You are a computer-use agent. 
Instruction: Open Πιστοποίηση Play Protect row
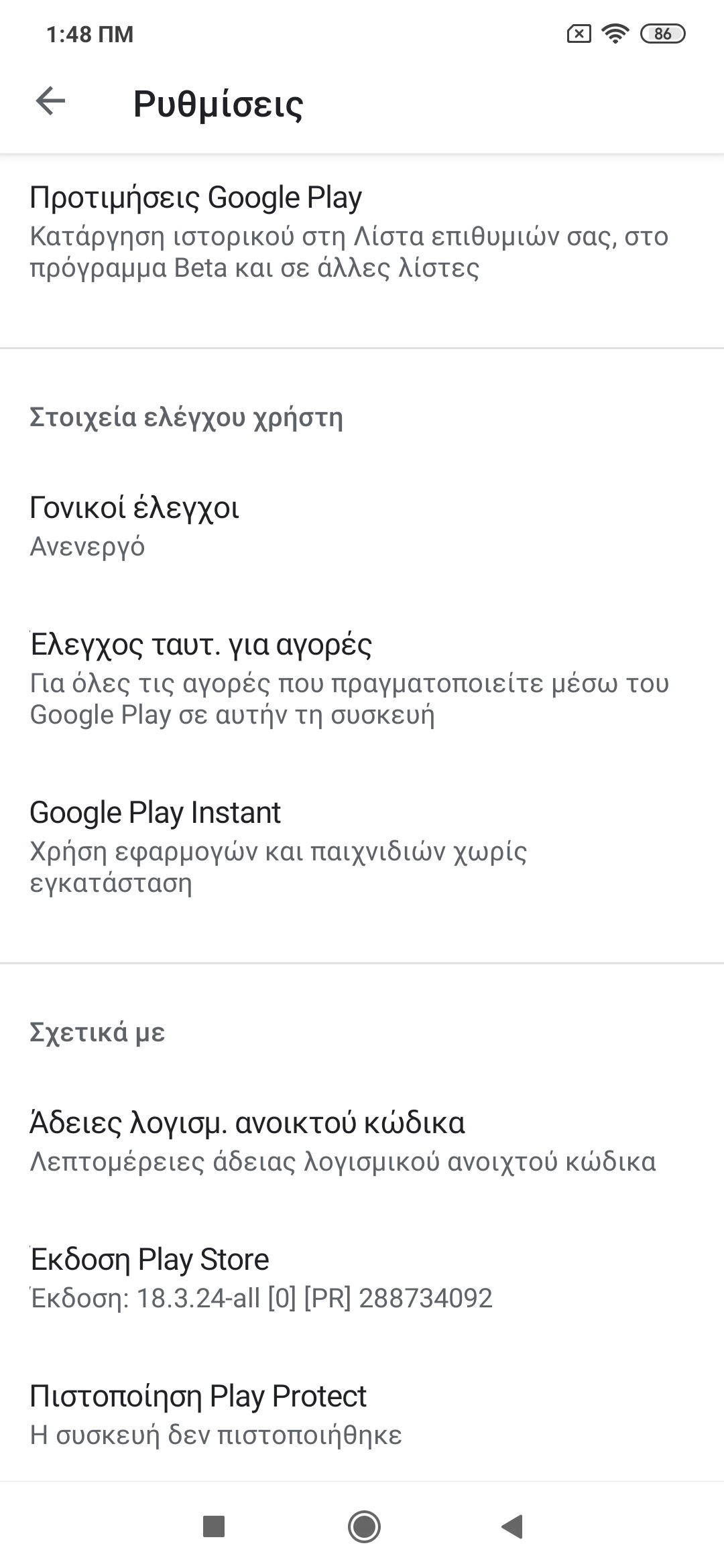pos(362,1414)
